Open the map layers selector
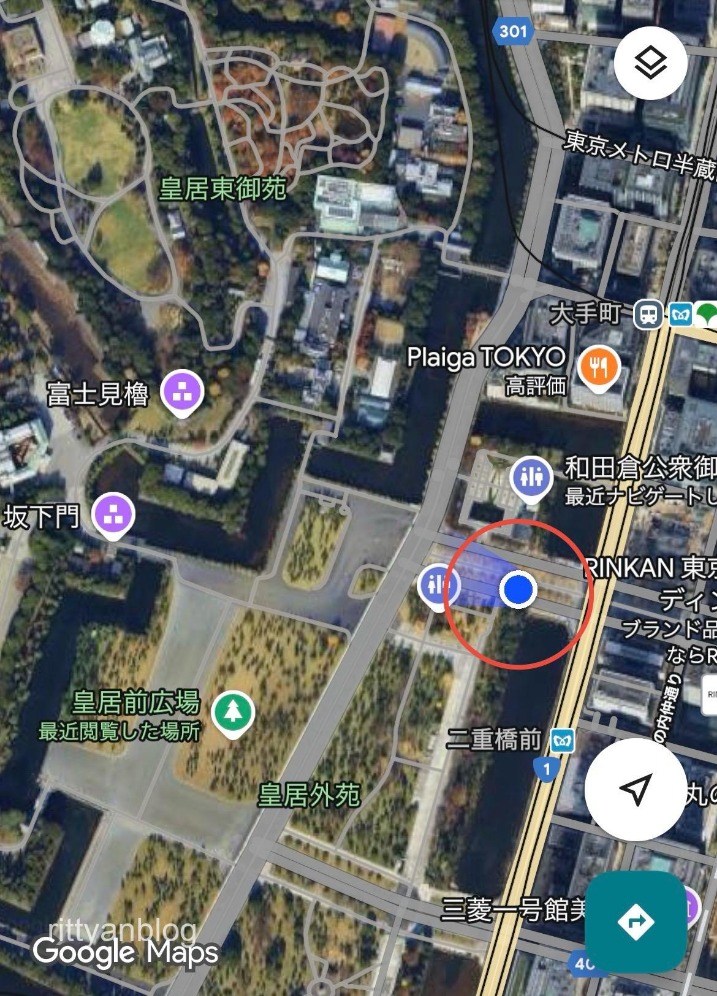Viewport: 717px width, 996px height. [x=651, y=64]
